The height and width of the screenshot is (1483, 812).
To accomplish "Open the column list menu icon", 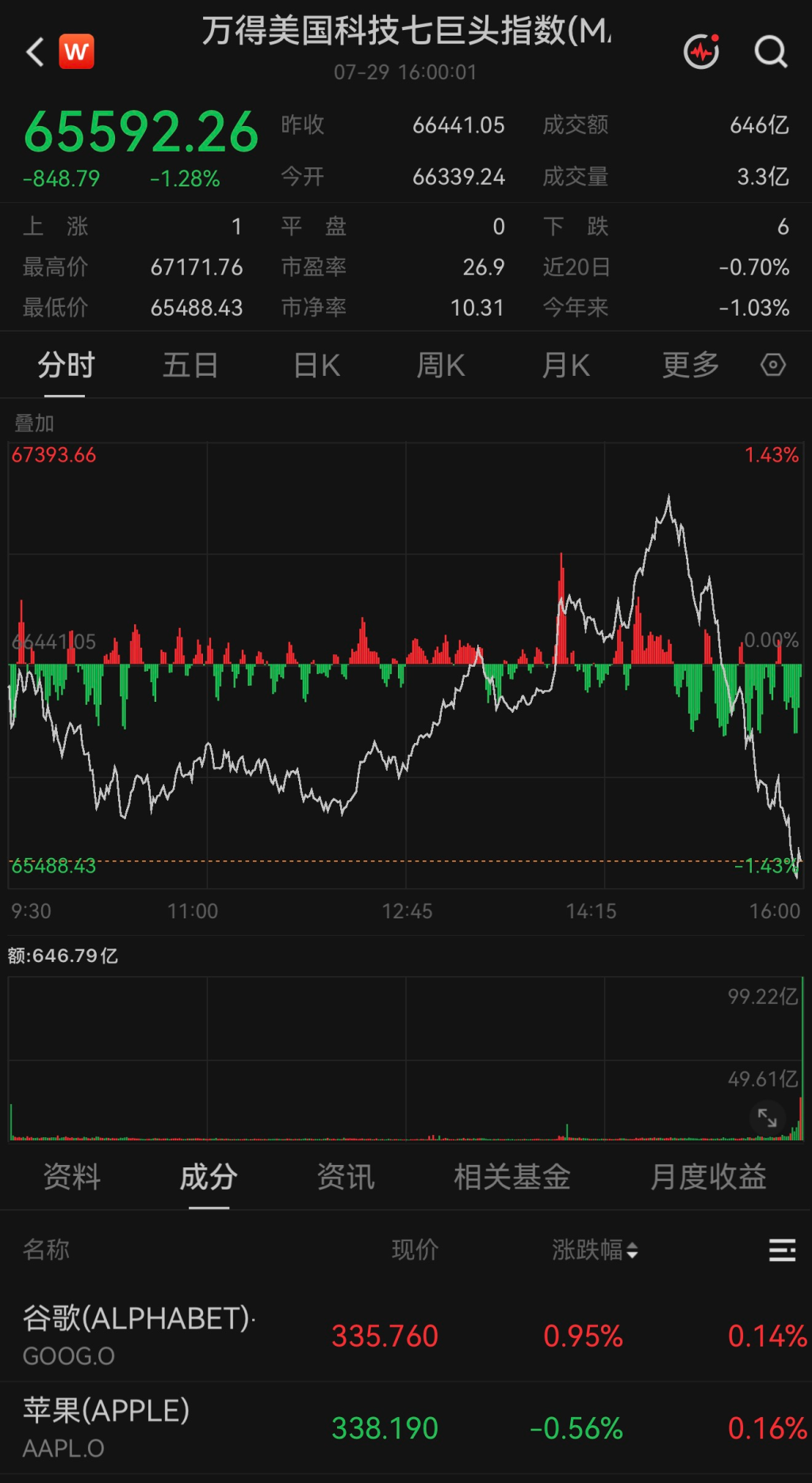I will pos(782,1250).
